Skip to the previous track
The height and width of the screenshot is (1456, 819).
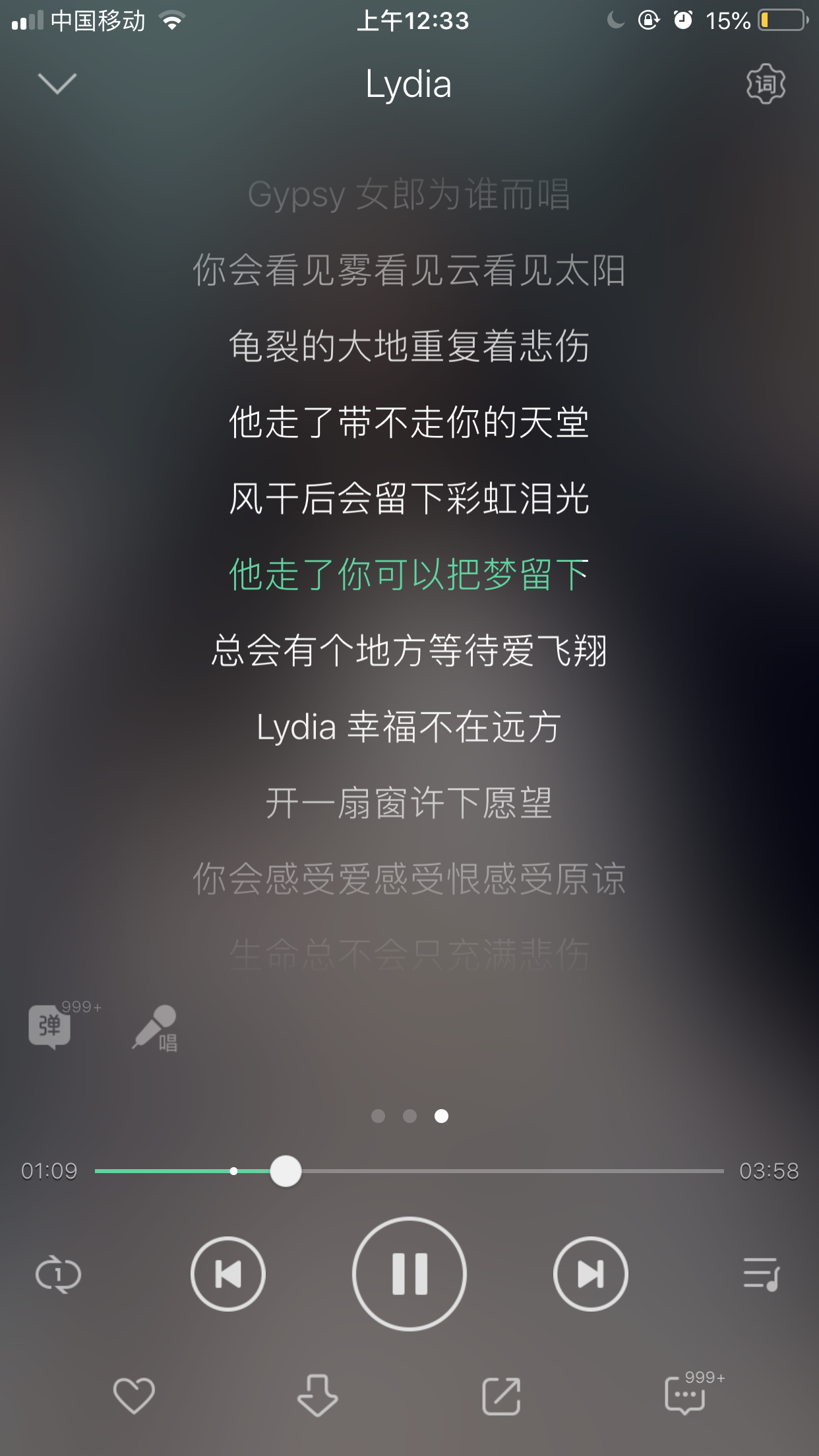(228, 1274)
